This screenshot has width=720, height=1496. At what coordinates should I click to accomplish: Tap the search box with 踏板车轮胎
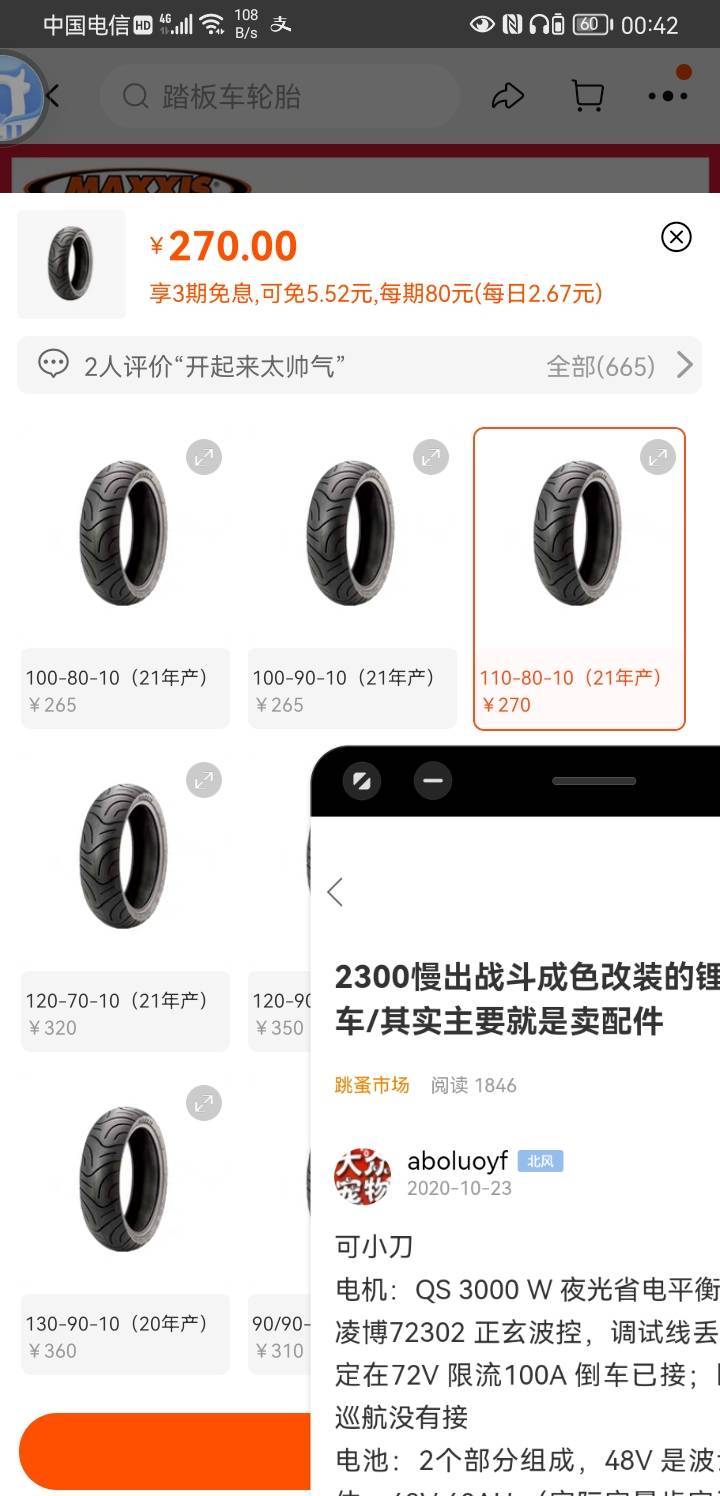click(x=280, y=96)
